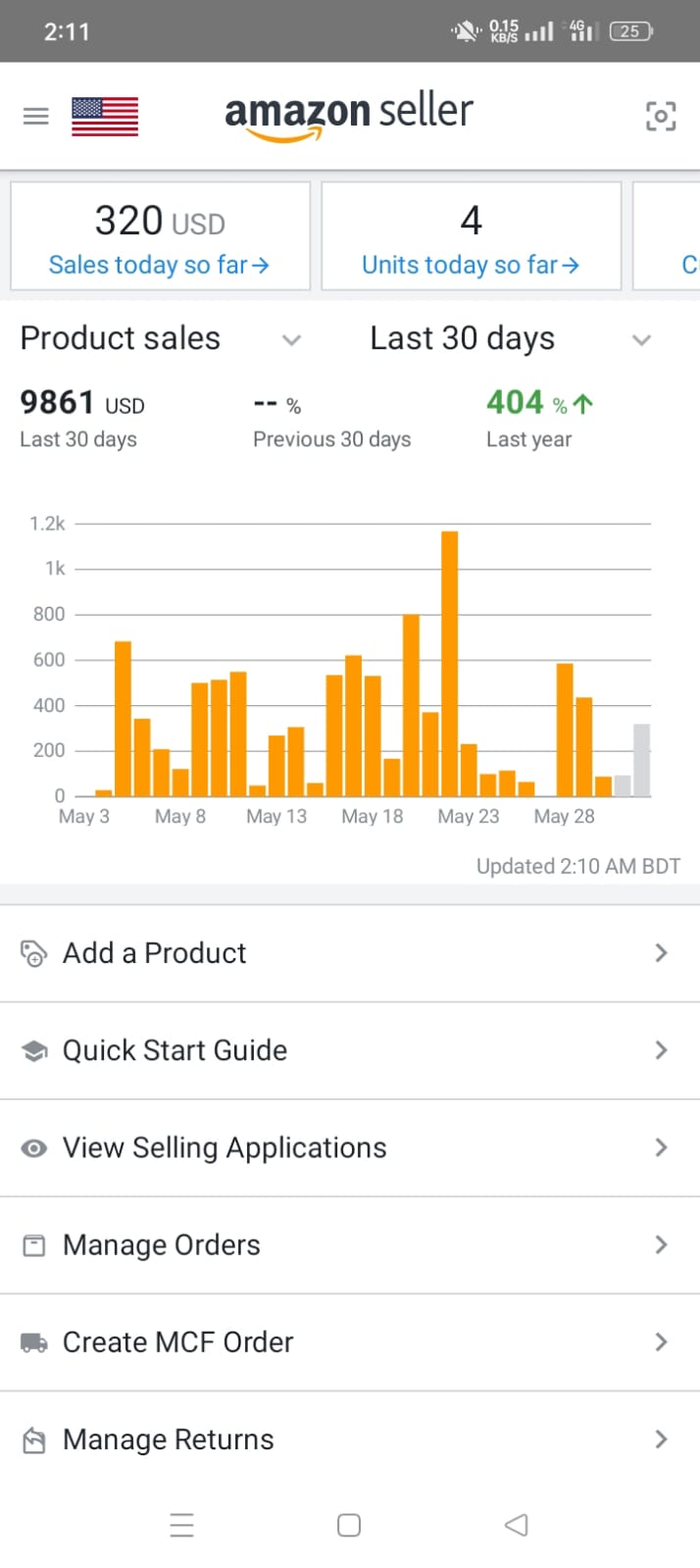Expand the Product sales dropdown
Viewport: 700px width, 1568px height.
pyautogui.click(x=161, y=339)
